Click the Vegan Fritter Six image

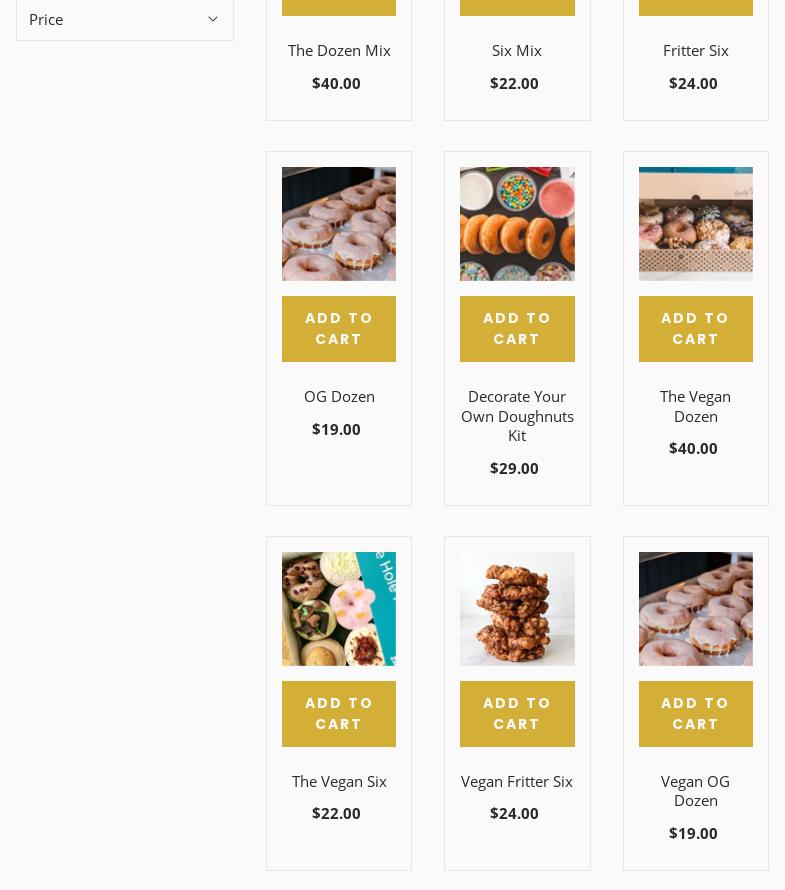pos(517,609)
